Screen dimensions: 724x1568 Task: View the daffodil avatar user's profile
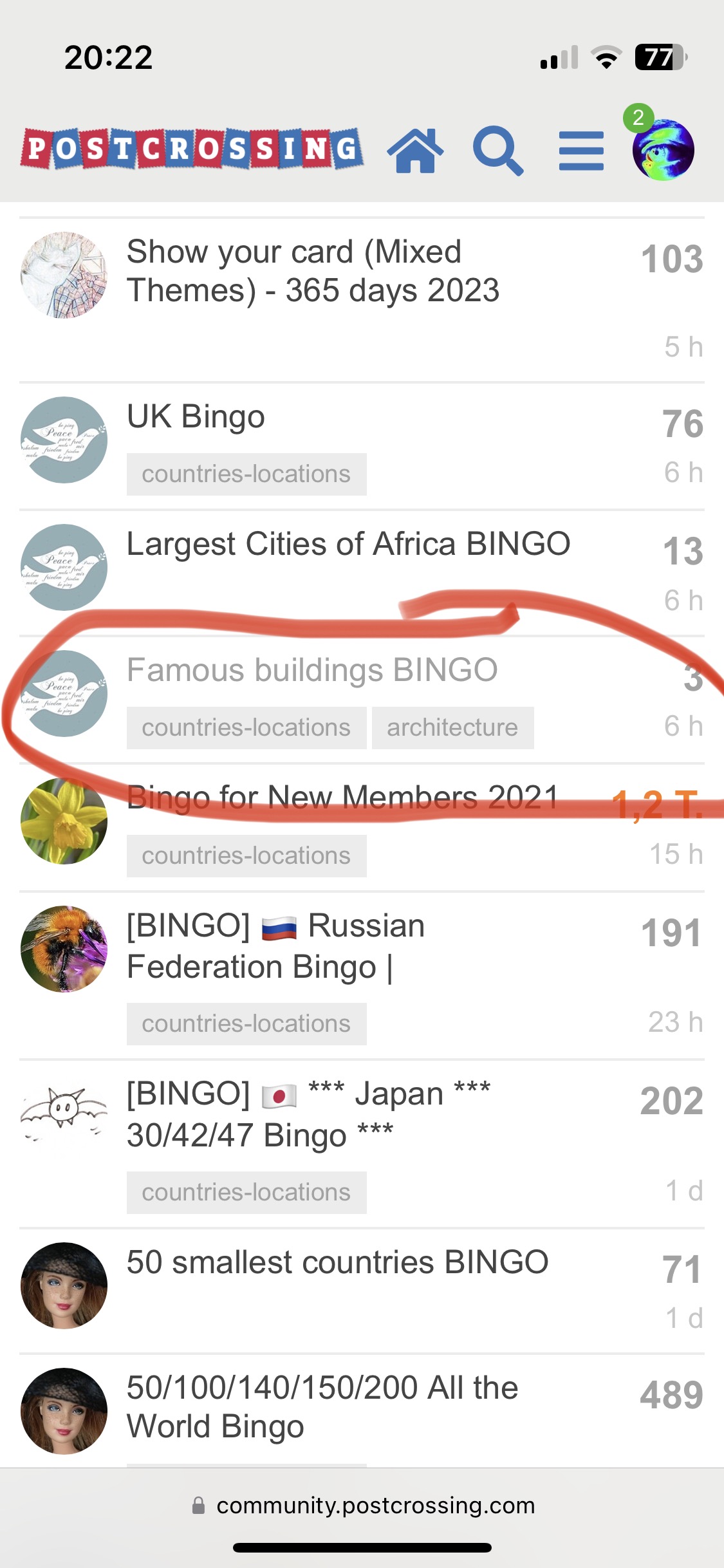tap(64, 821)
